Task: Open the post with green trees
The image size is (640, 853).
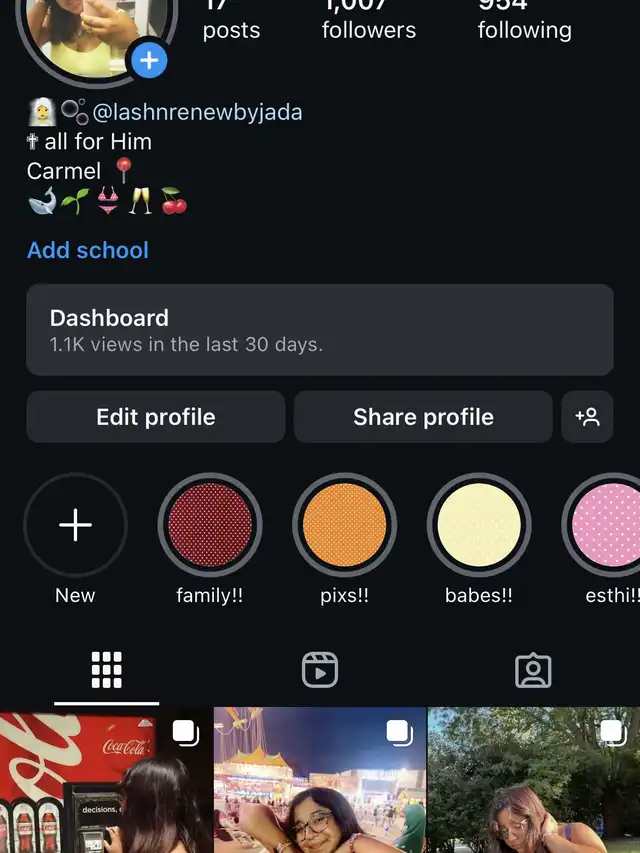Action: [534, 780]
